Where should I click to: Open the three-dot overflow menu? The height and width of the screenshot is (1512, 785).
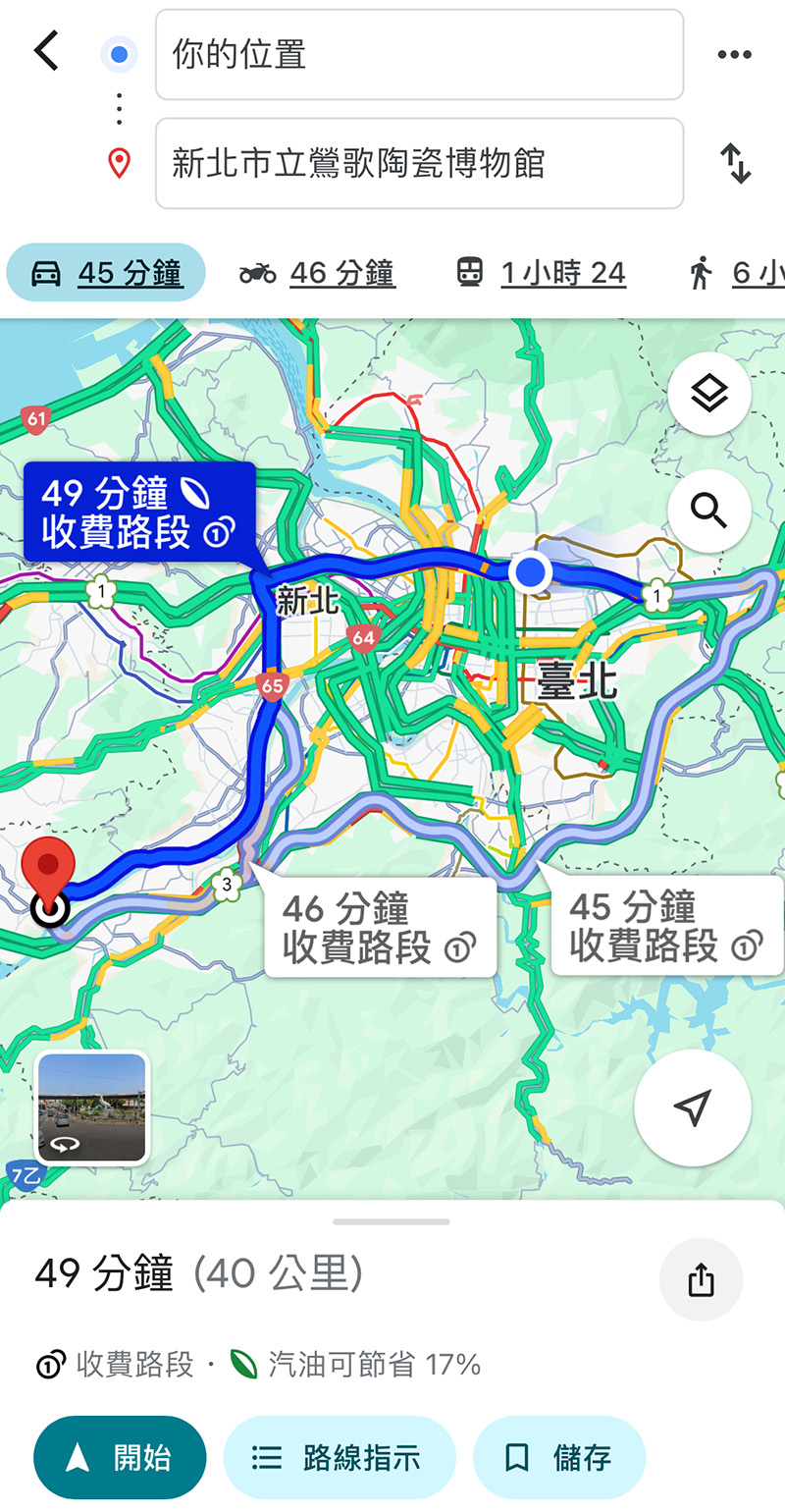pyautogui.click(x=734, y=55)
